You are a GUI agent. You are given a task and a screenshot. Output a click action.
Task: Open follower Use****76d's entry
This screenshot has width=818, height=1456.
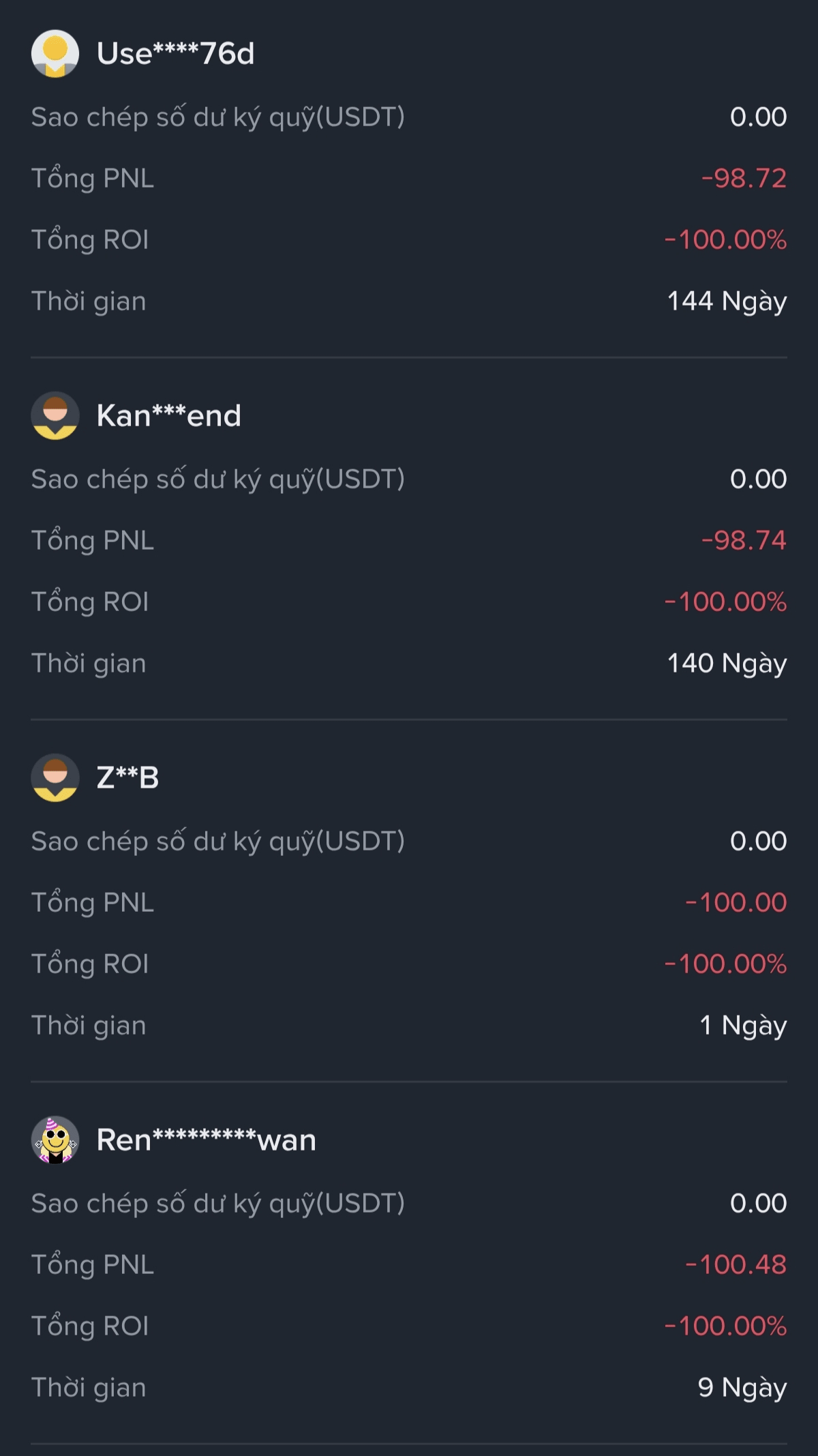point(176,54)
